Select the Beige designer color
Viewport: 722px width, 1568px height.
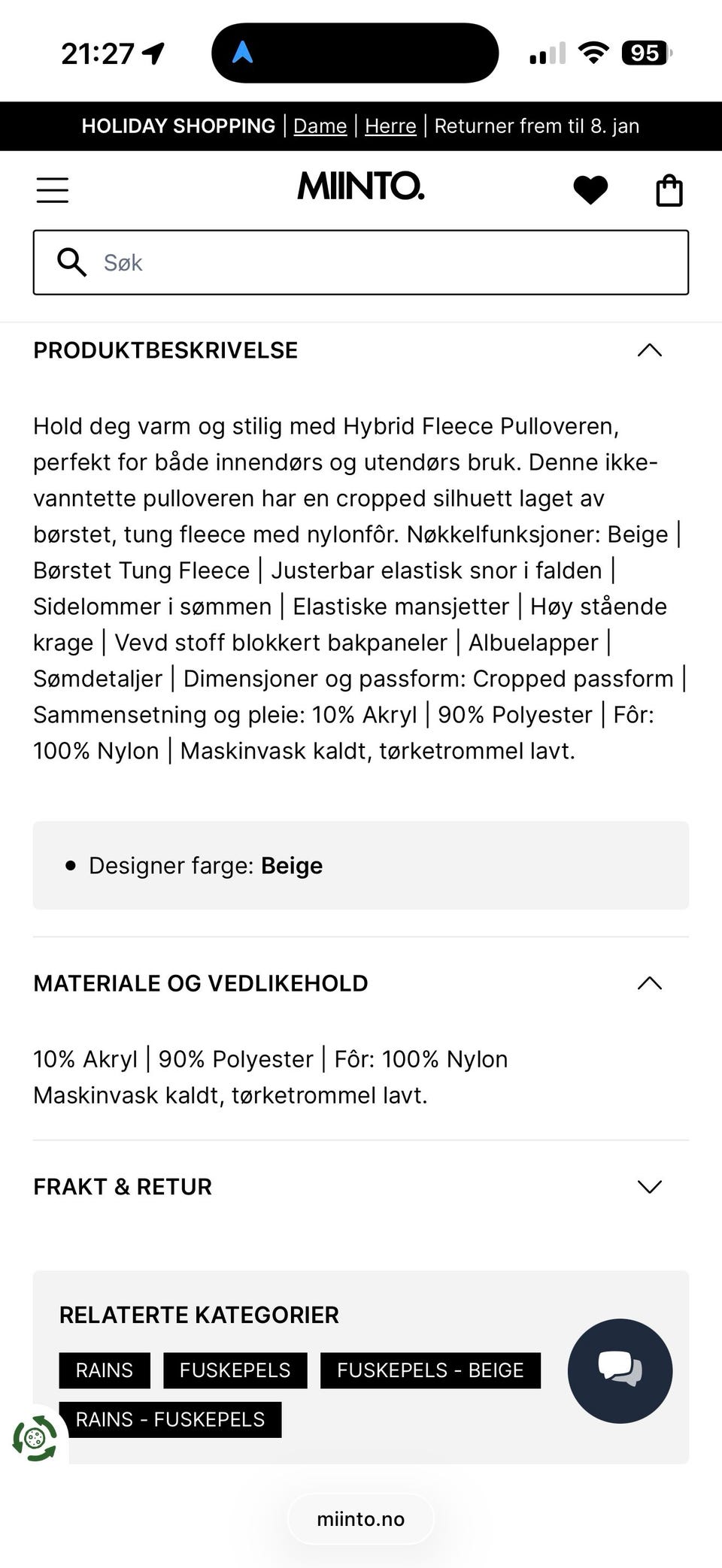pyautogui.click(x=291, y=865)
